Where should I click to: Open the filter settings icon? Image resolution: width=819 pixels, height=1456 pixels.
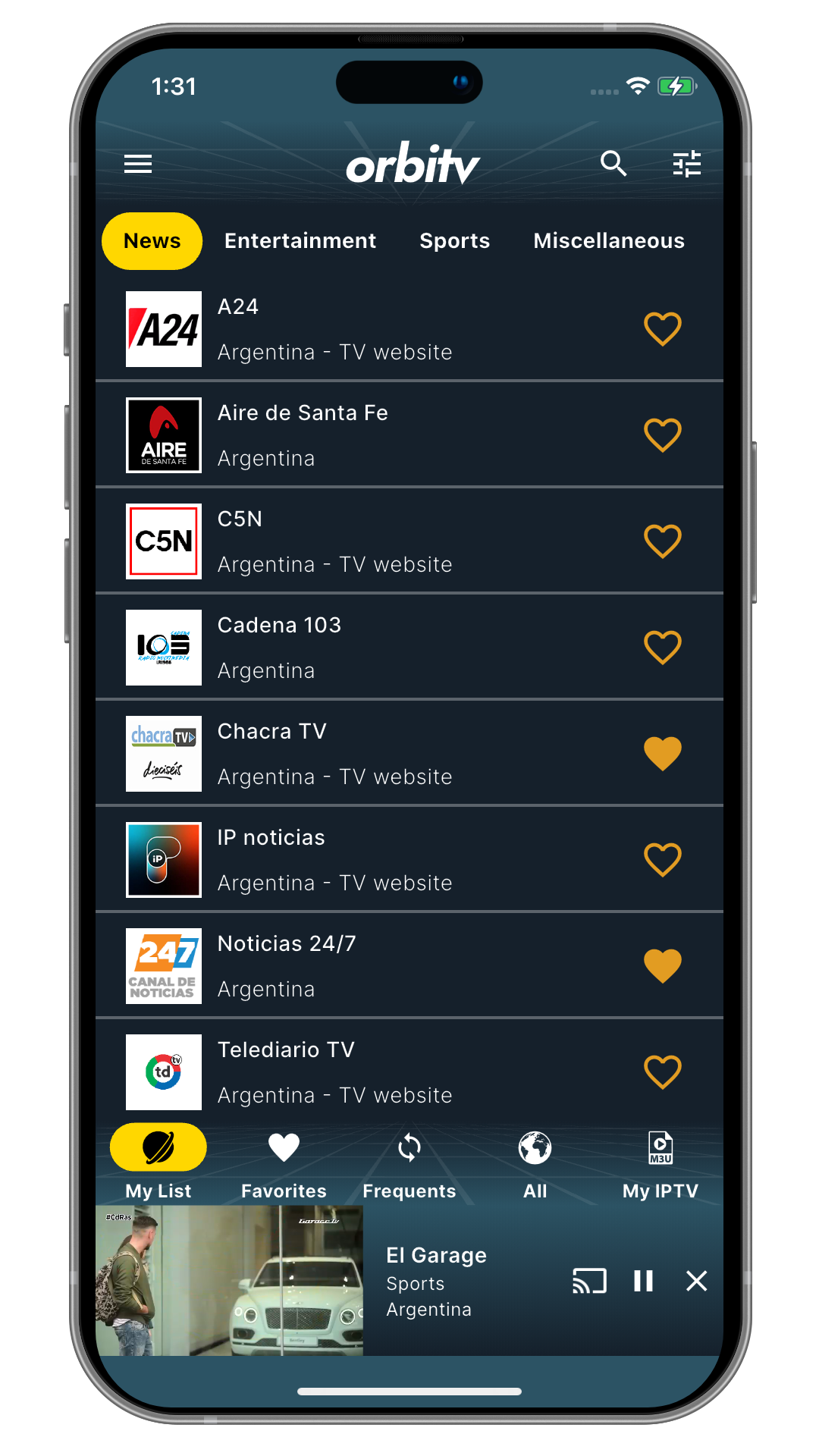[687, 164]
